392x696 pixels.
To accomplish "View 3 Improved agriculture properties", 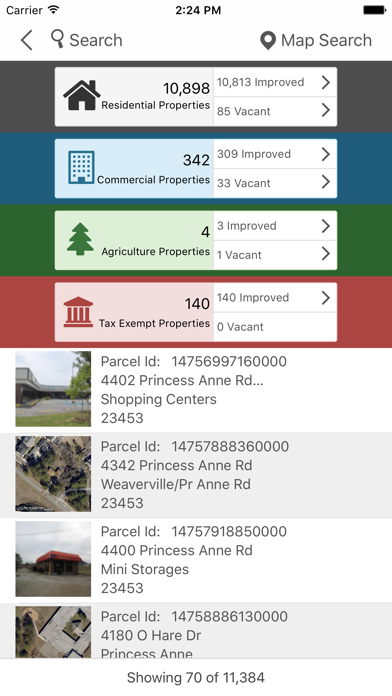I will pos(275,225).
